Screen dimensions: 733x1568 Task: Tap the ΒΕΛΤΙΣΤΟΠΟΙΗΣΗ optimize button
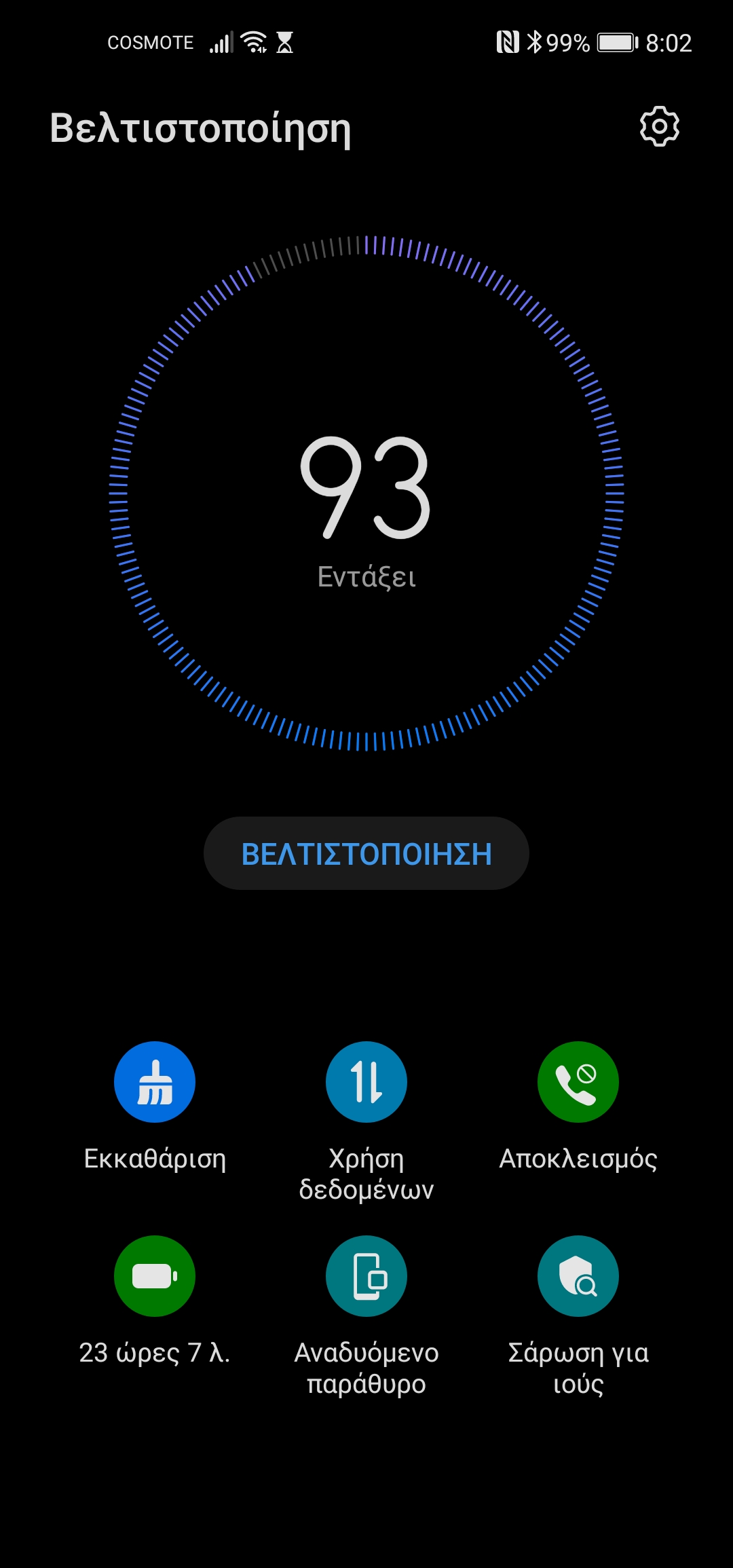(366, 853)
